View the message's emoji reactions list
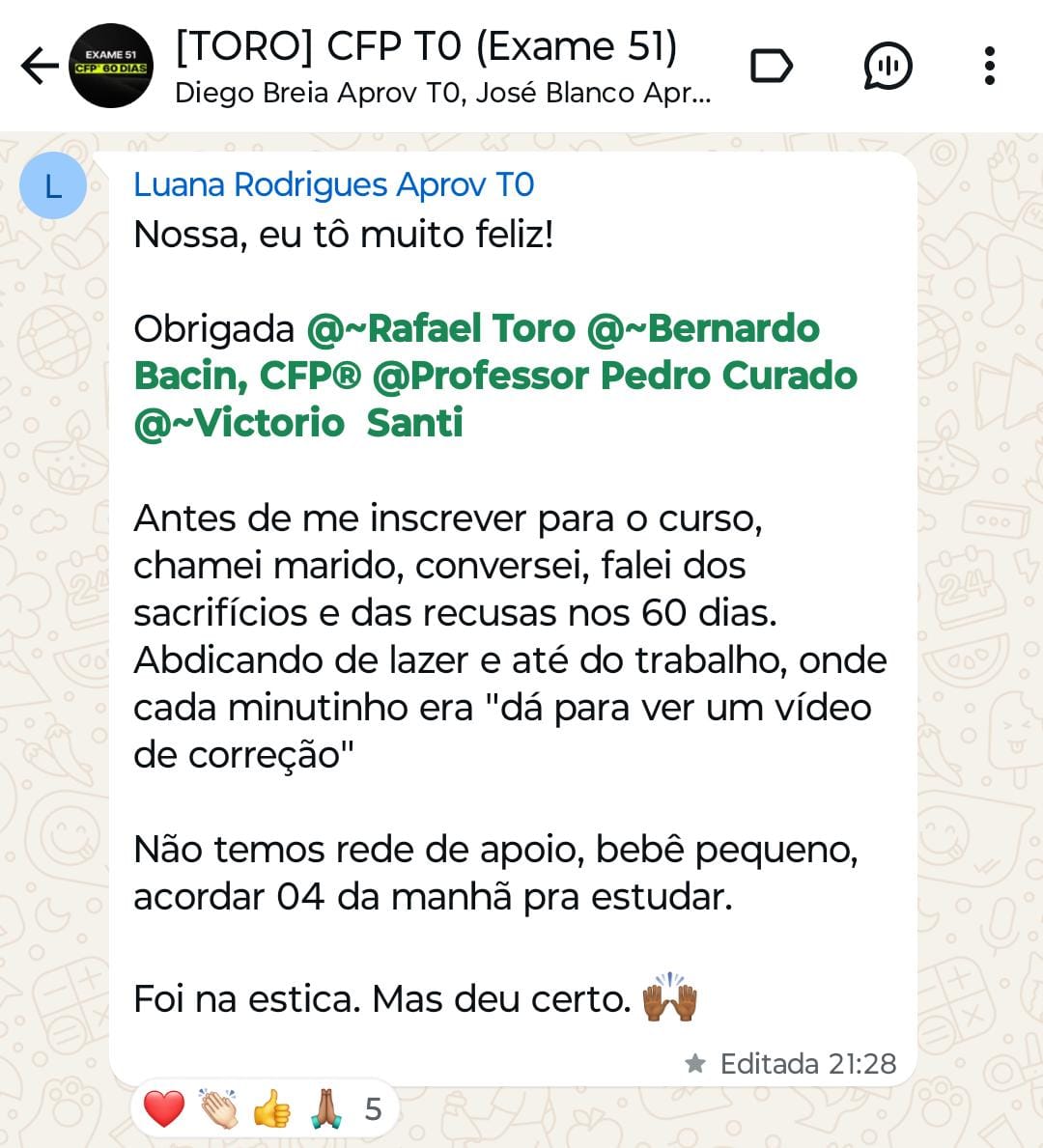This screenshot has height=1148, width=1043. coord(263,1108)
